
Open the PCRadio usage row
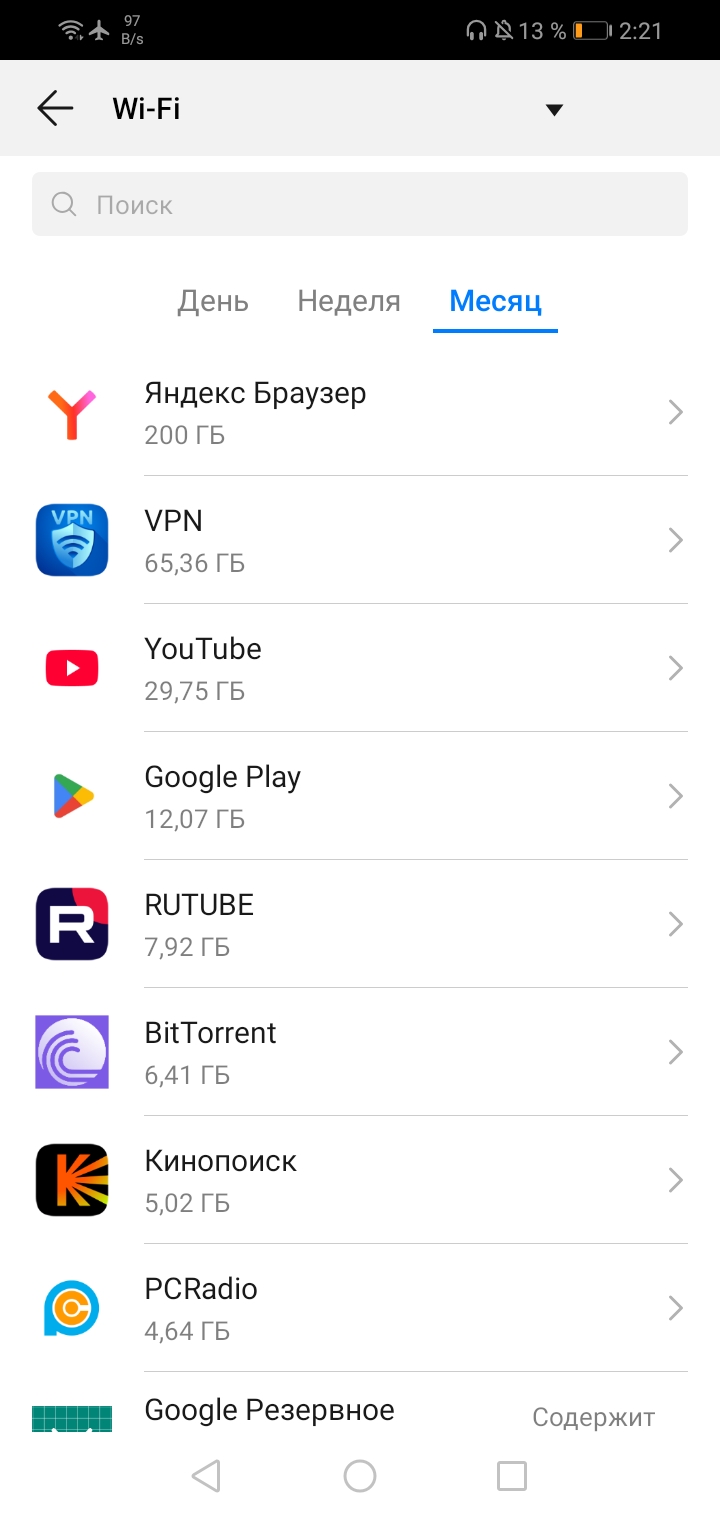point(360,1308)
